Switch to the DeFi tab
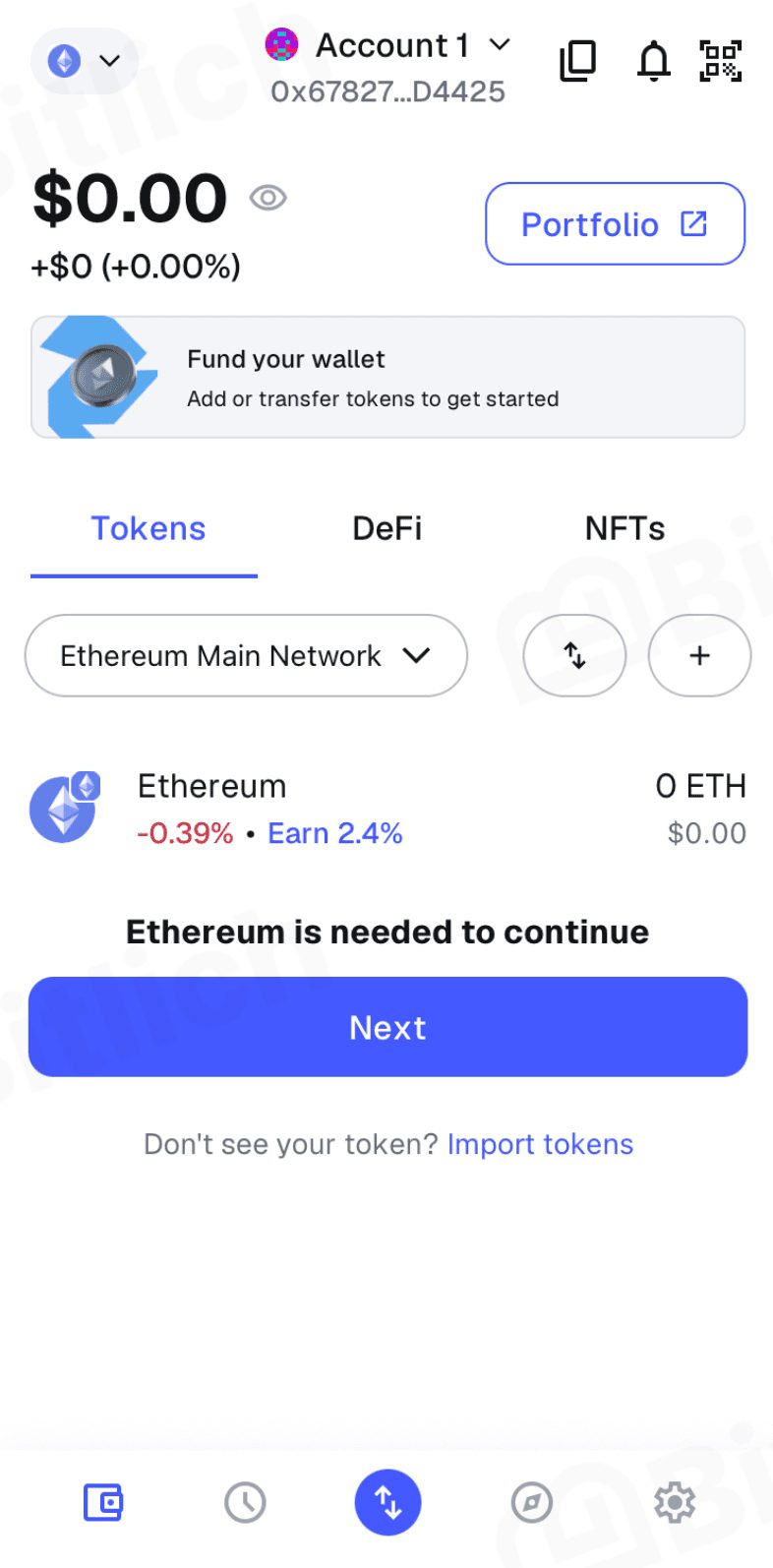773x1568 pixels. click(x=386, y=528)
